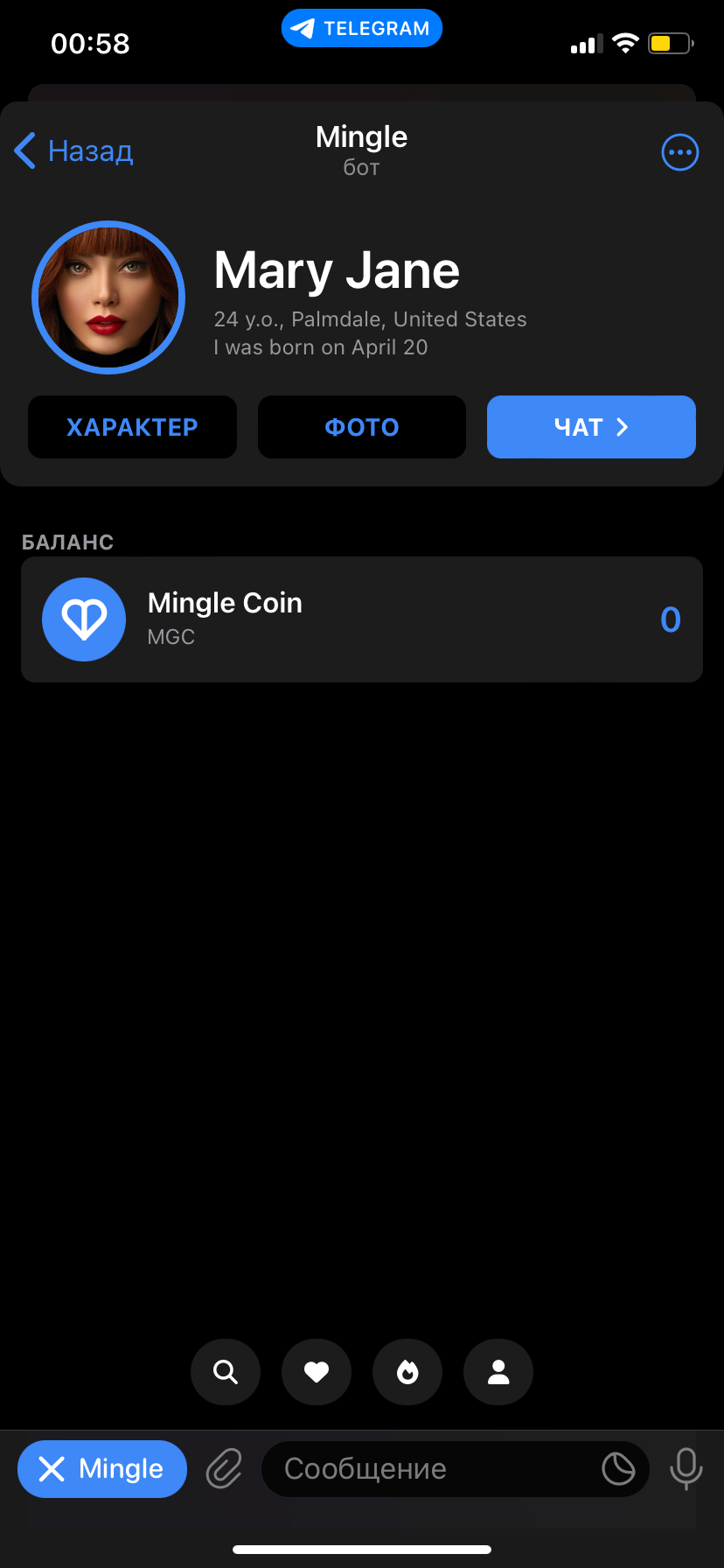
Task: Go back using the Назад button
Action: 74,151
